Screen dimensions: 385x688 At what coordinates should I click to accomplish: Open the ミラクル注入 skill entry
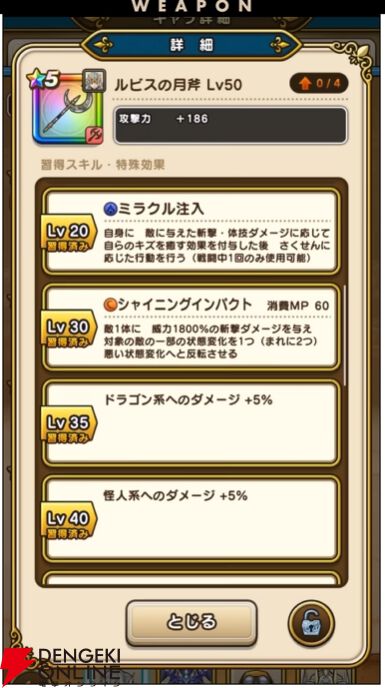(191, 231)
